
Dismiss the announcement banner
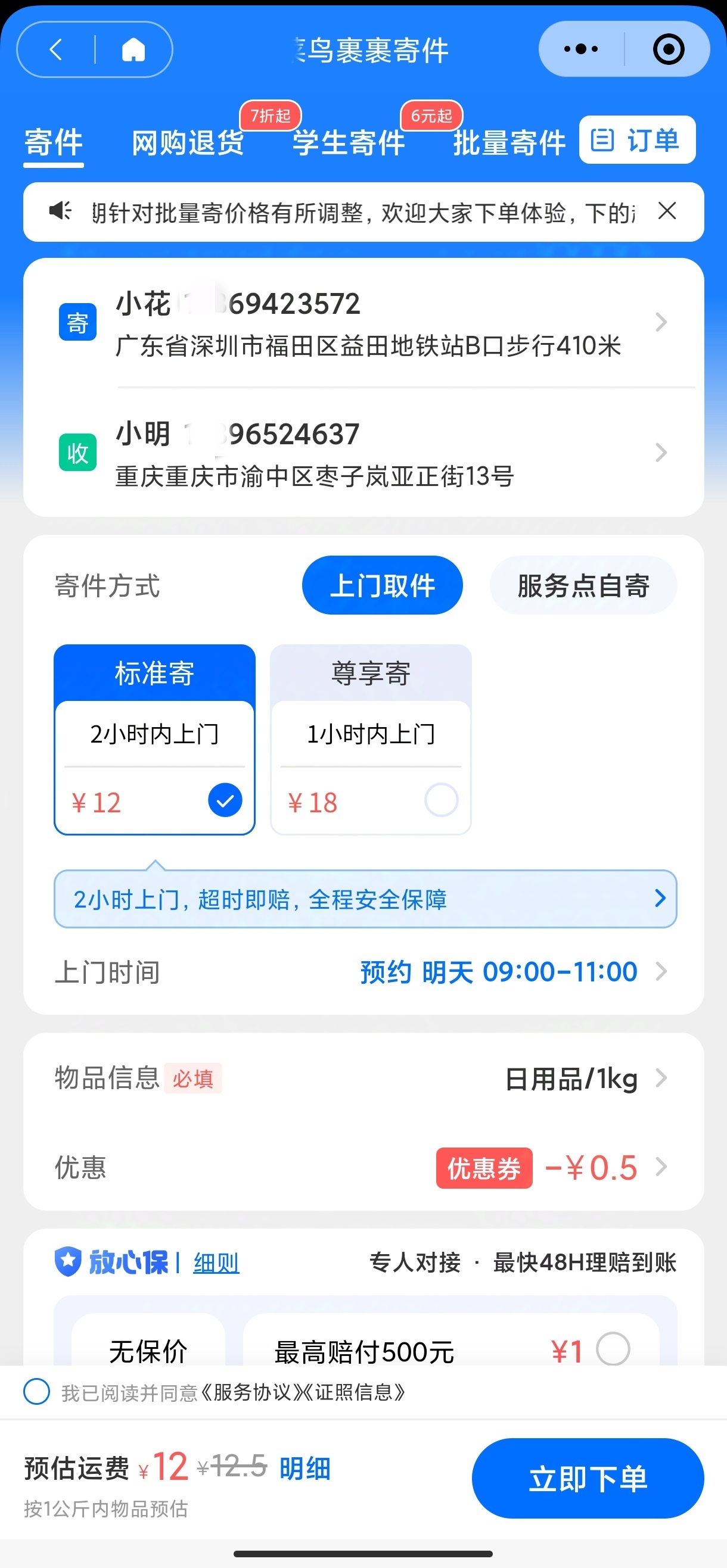coord(667,211)
